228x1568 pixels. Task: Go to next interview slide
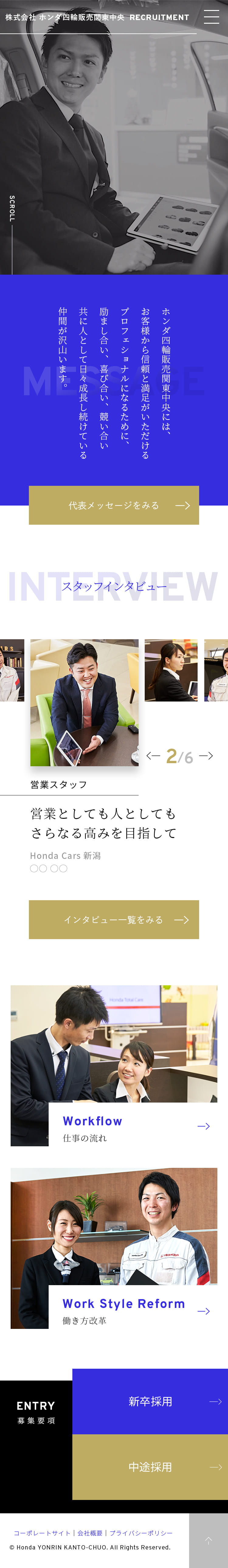pyautogui.click(x=206, y=756)
